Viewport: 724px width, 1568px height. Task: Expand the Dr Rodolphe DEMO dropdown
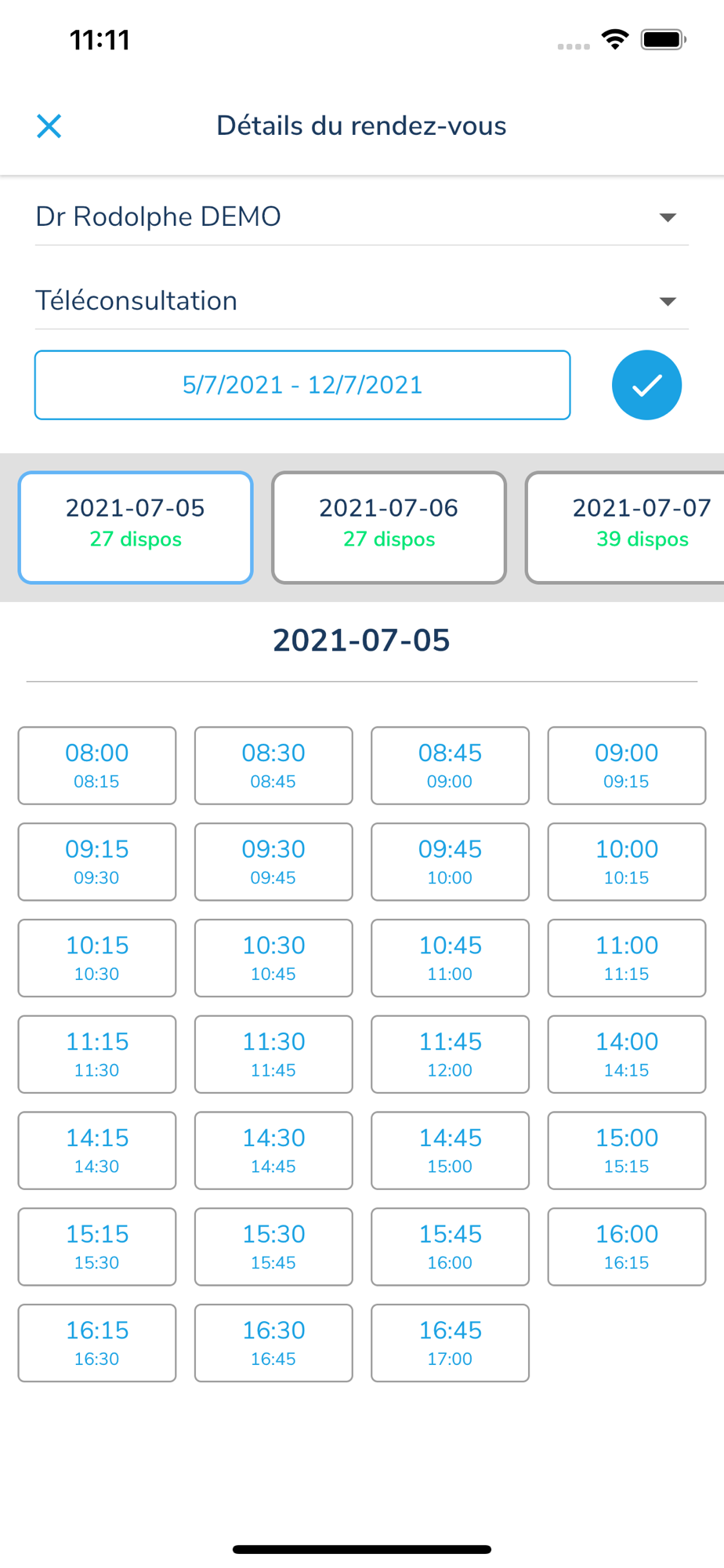click(361, 217)
